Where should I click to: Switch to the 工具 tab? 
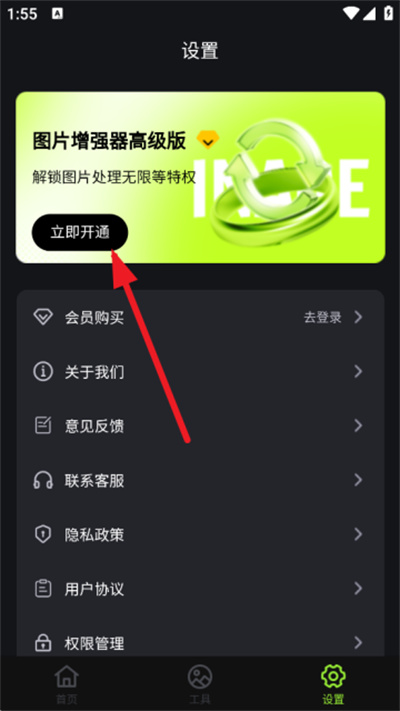click(x=200, y=683)
